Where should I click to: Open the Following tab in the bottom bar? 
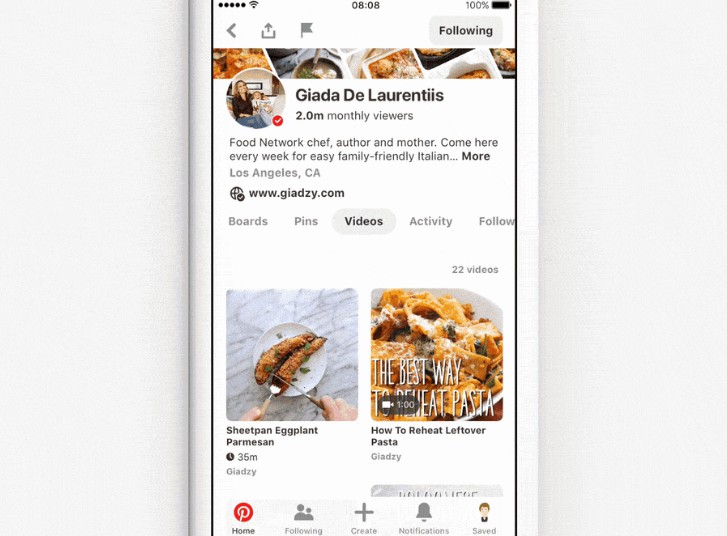click(303, 516)
